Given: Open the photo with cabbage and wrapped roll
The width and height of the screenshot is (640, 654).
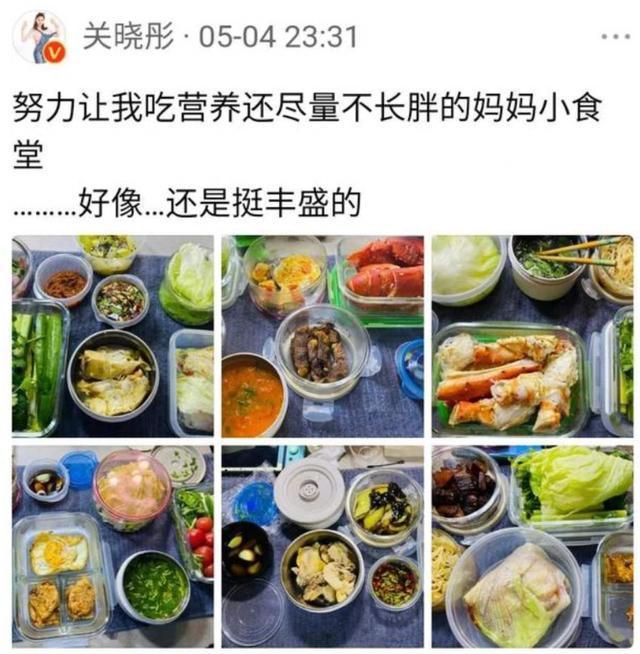Looking at the screenshot, I should [x=532, y=545].
